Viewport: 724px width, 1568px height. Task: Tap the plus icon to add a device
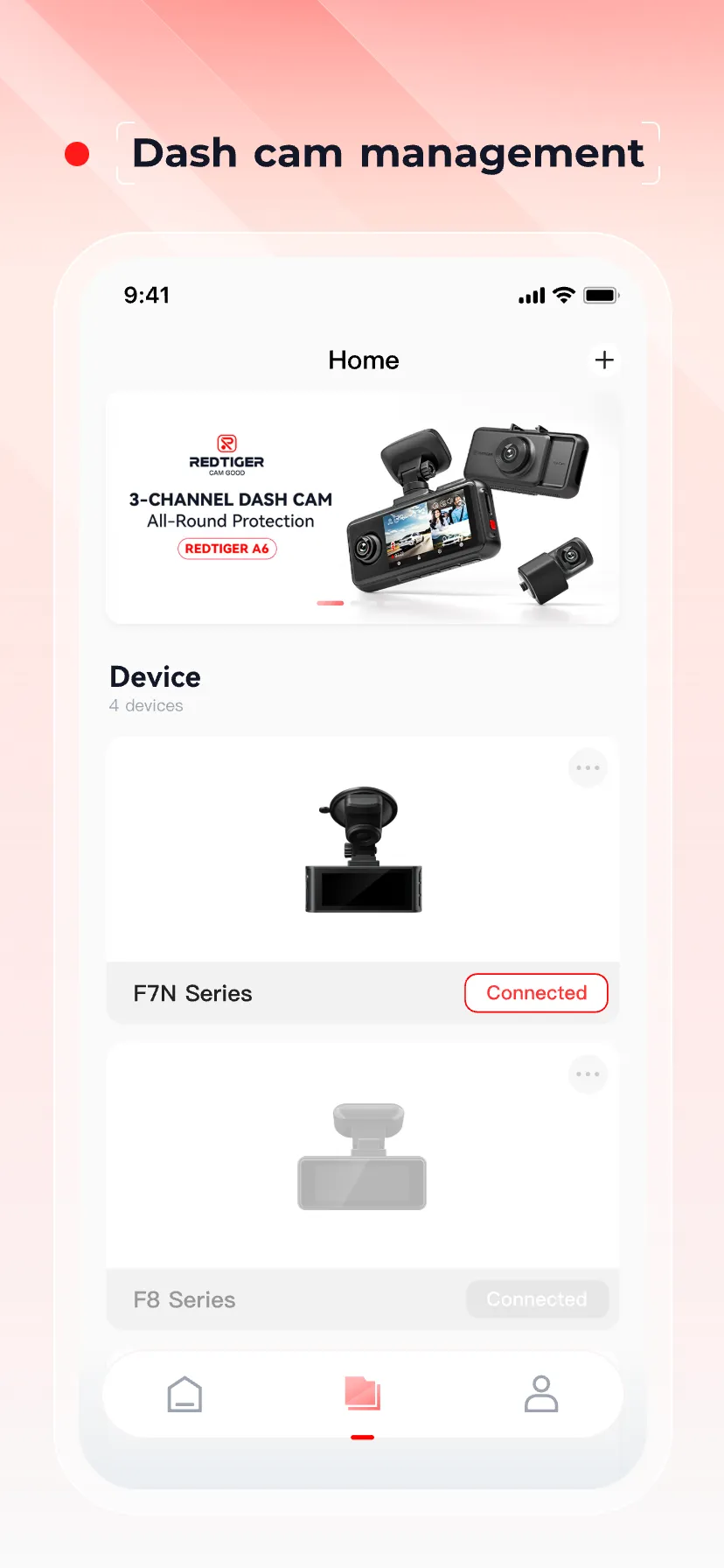(x=605, y=360)
